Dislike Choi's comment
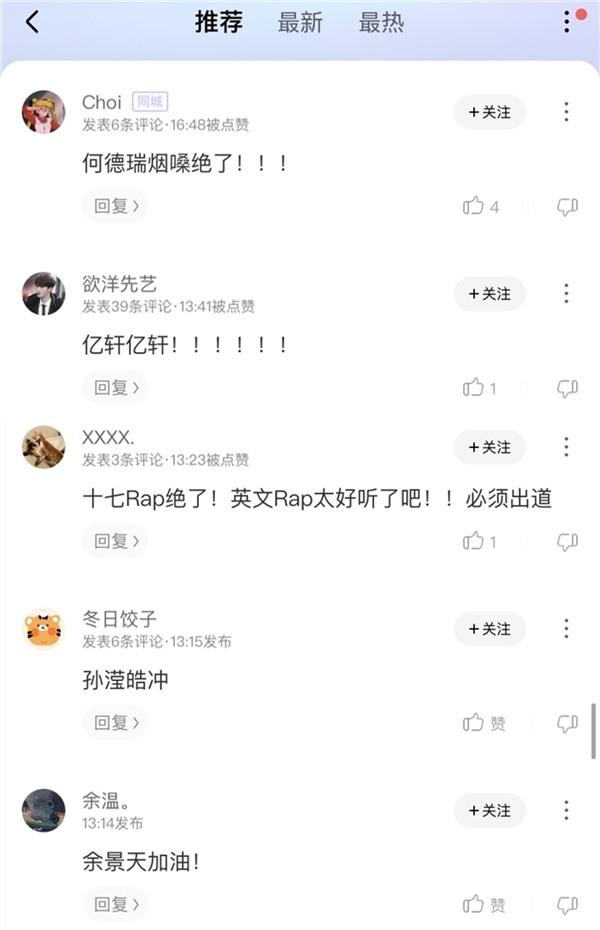Screen dimensions: 600x930 (x=567, y=206)
